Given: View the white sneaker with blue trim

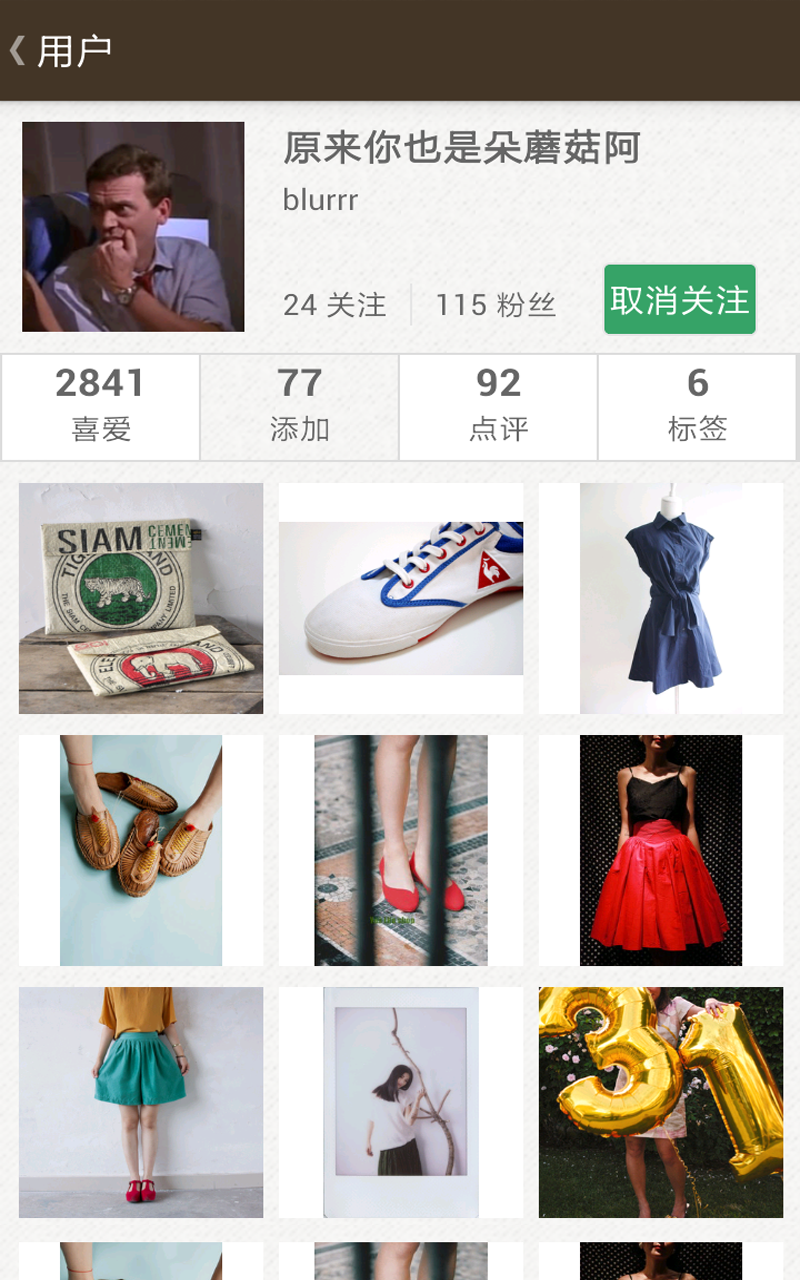Looking at the screenshot, I should click(401, 598).
